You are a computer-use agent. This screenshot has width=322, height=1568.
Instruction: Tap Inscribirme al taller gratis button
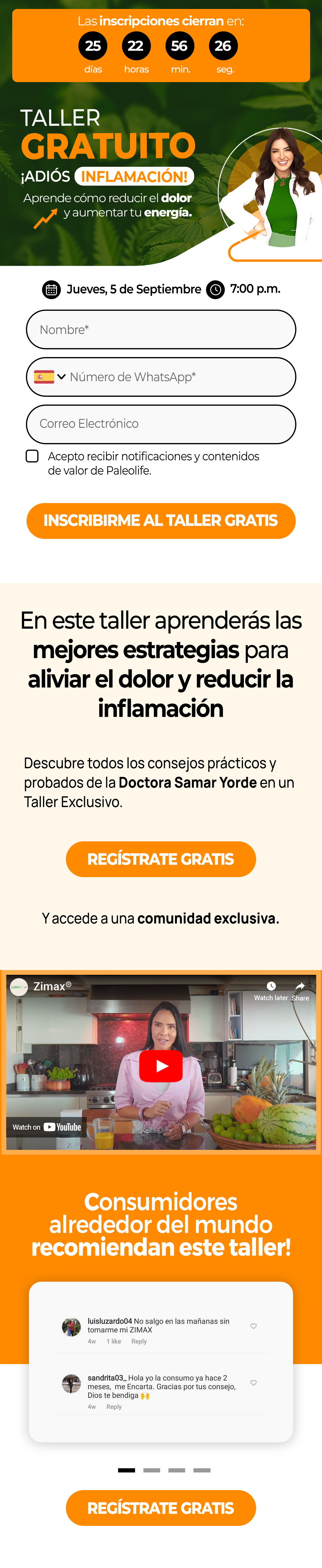(x=161, y=520)
